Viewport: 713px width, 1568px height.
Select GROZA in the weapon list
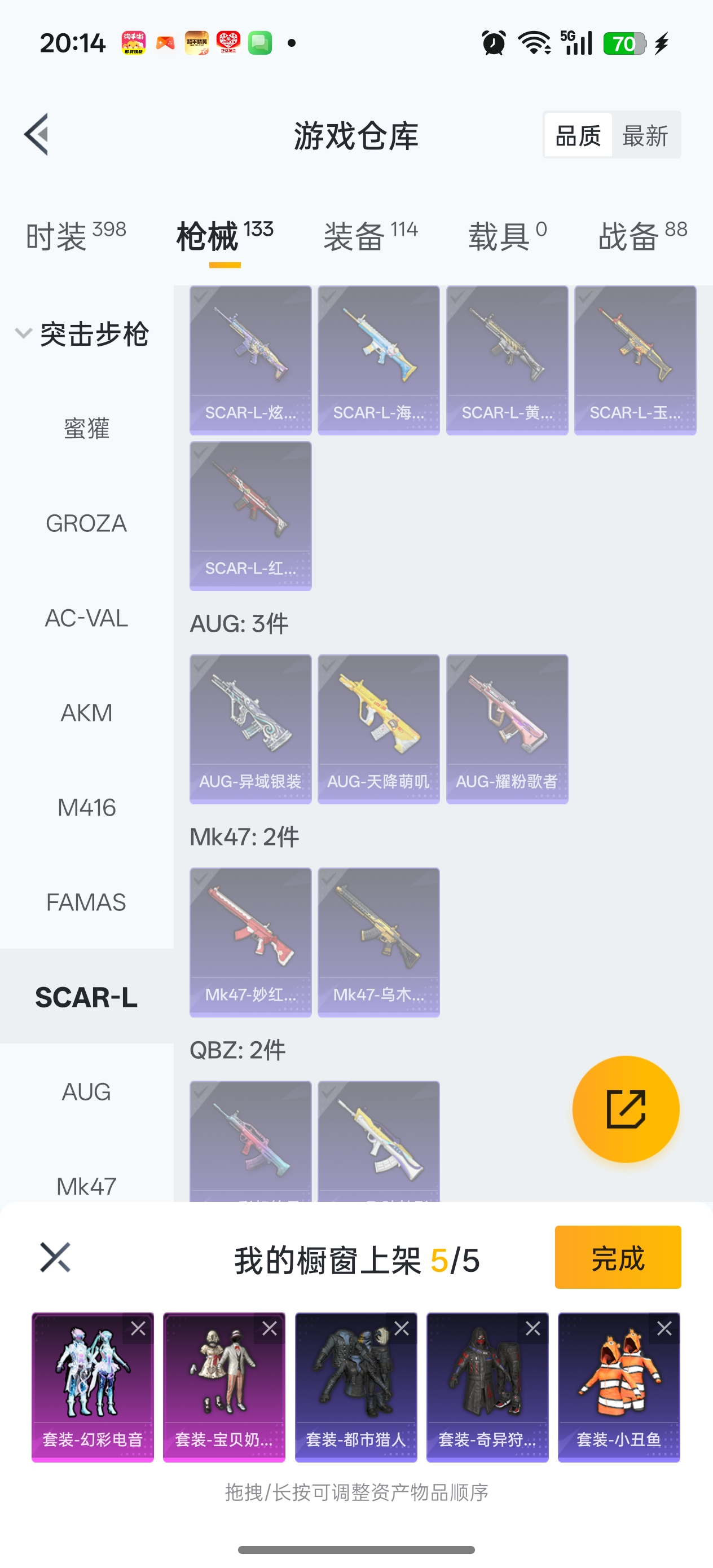pyautogui.click(x=86, y=523)
